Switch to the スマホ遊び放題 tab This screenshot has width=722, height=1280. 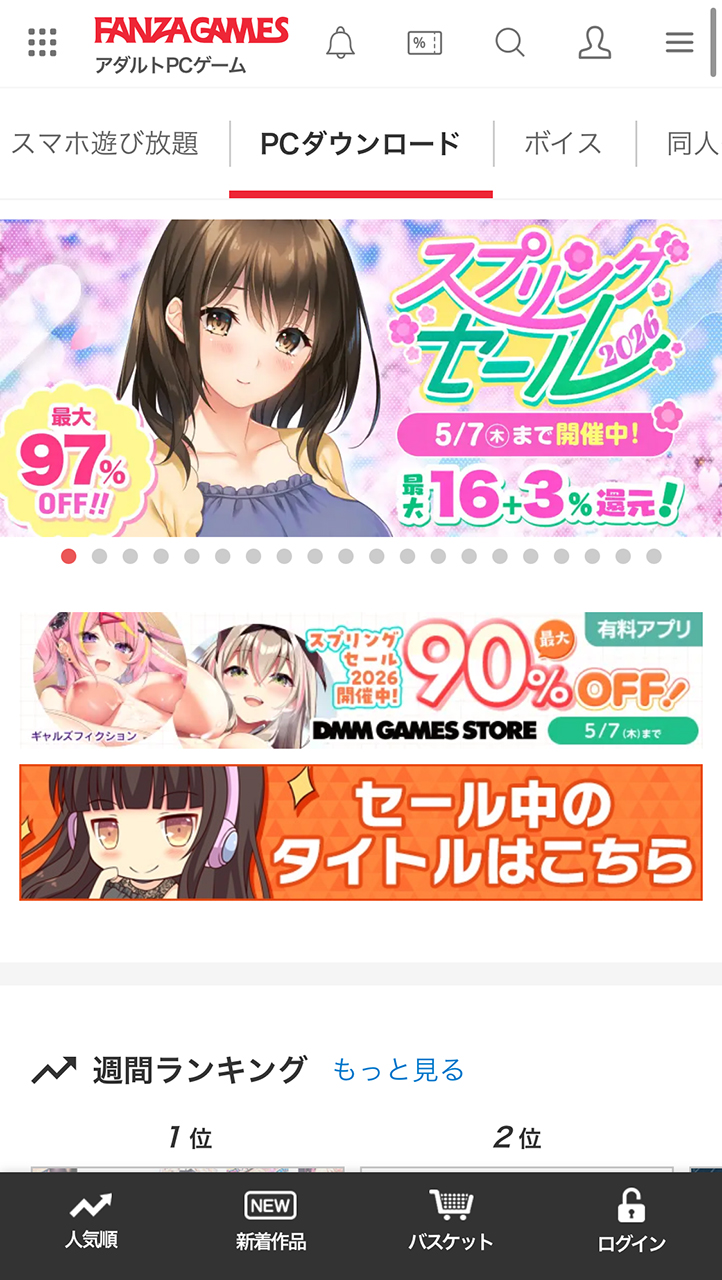105,144
